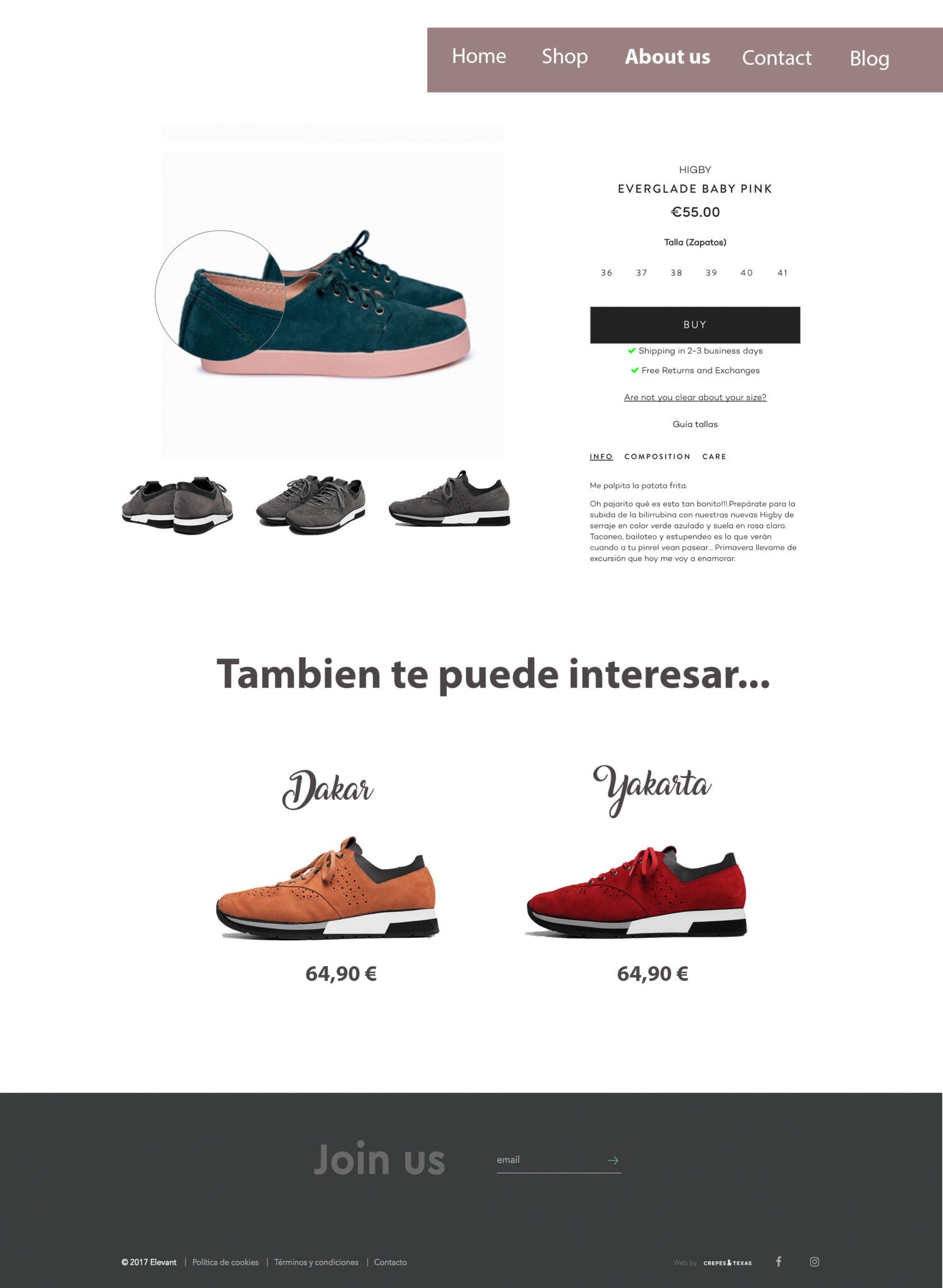Open the Instagram profile icon
The height and width of the screenshot is (1288, 943).
click(x=814, y=1262)
